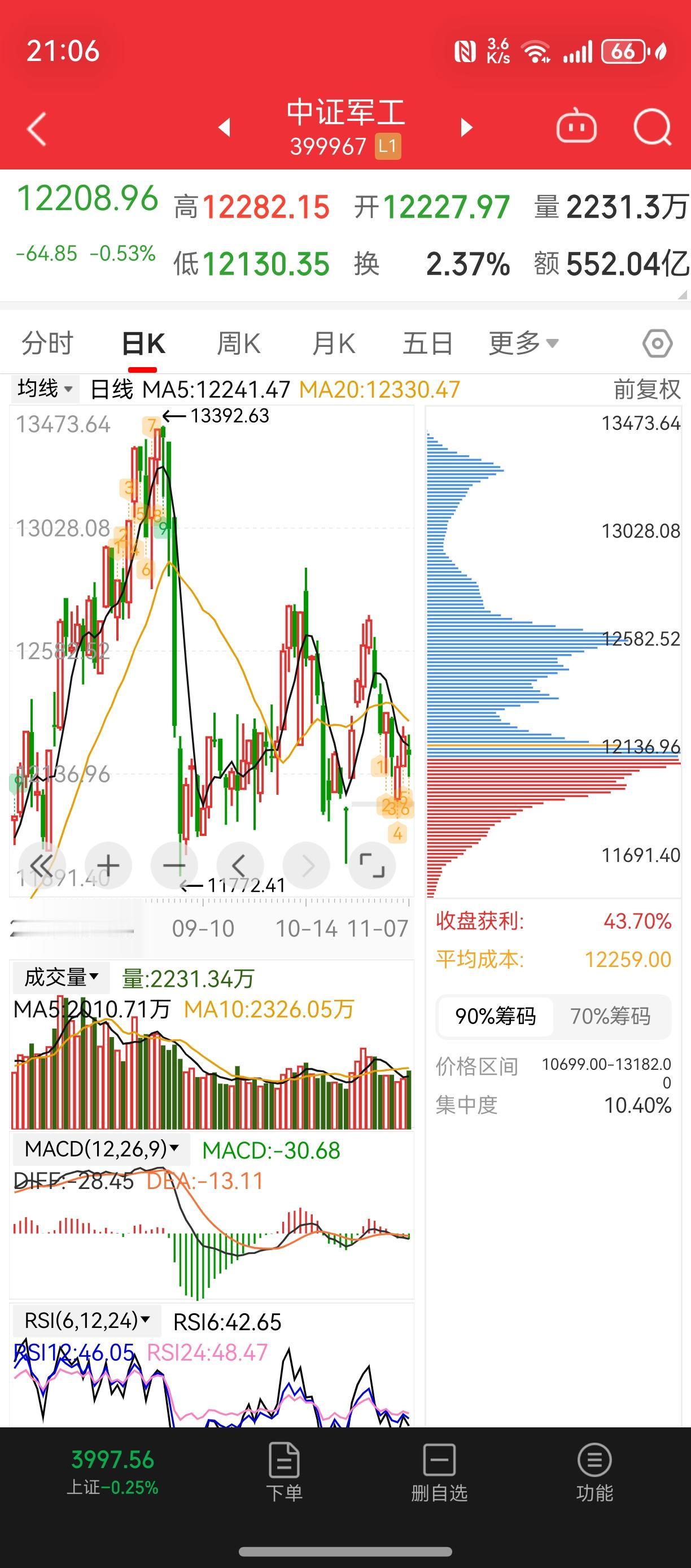
Task: Open the 更多 more menu
Action: 520,342
